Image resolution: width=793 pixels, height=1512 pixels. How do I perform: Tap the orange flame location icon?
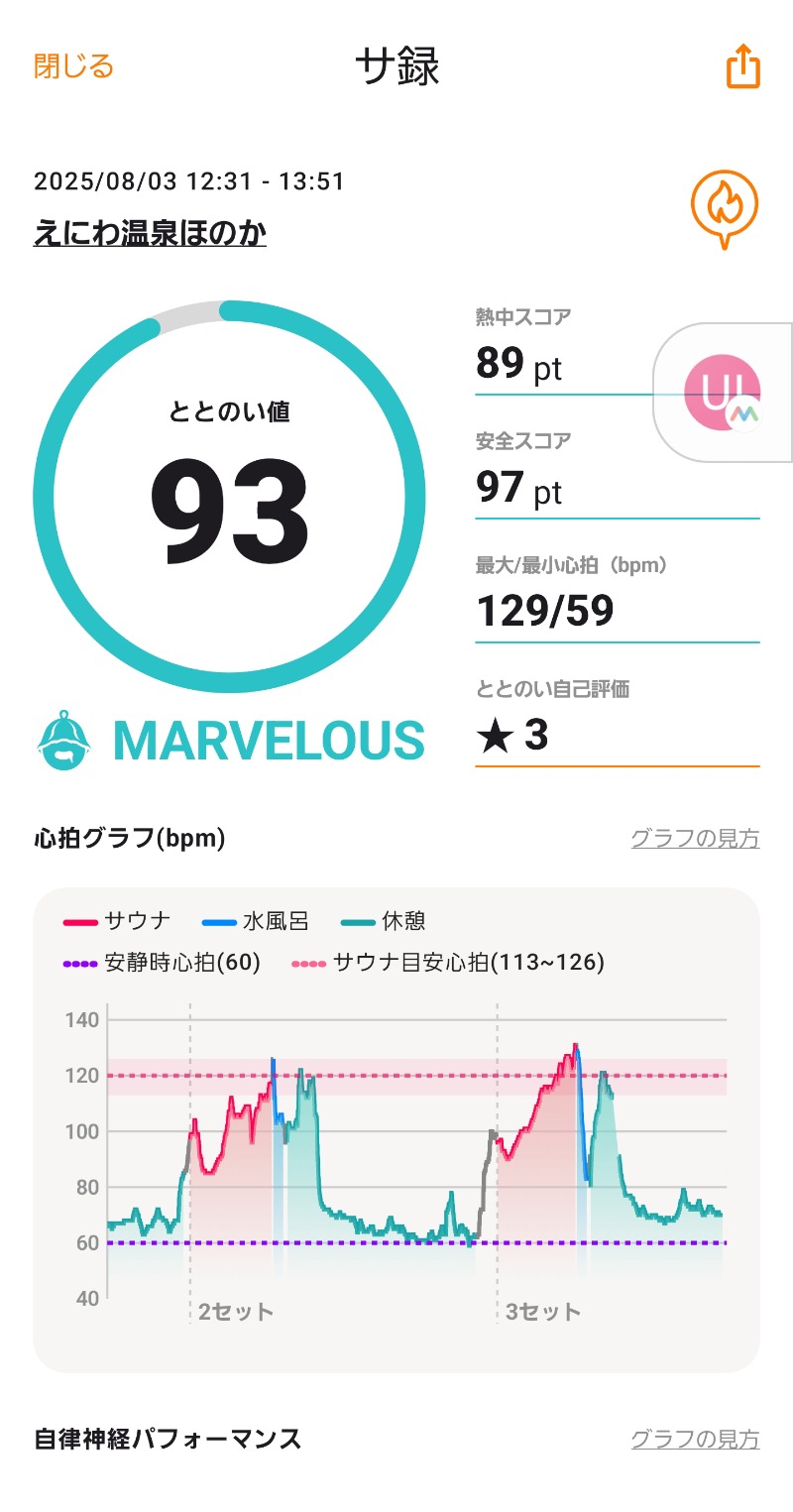[x=724, y=209]
